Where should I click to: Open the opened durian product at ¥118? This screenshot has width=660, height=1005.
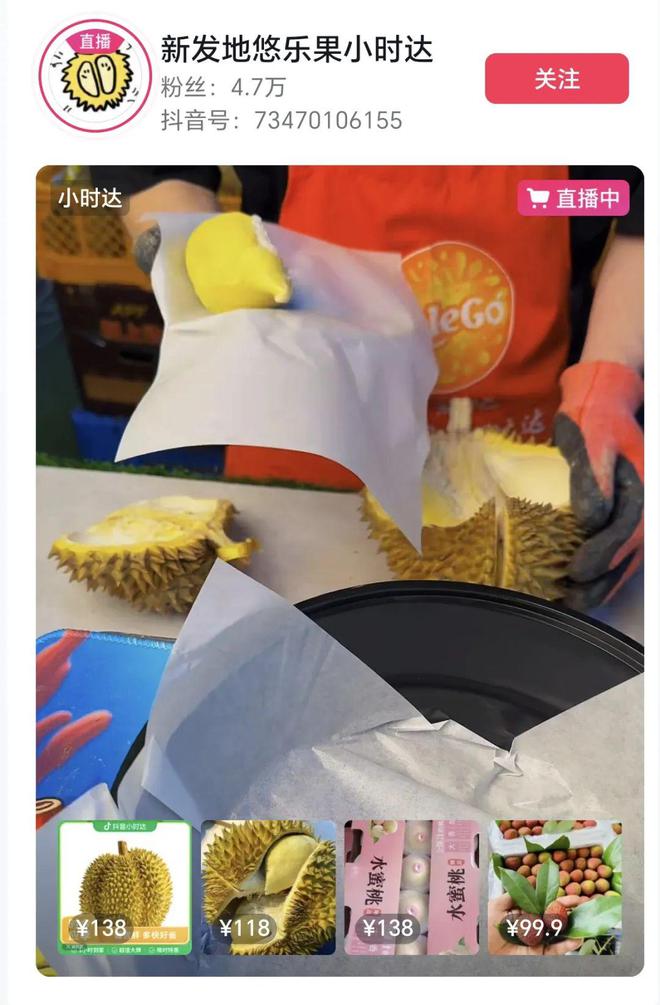pyautogui.click(x=268, y=887)
